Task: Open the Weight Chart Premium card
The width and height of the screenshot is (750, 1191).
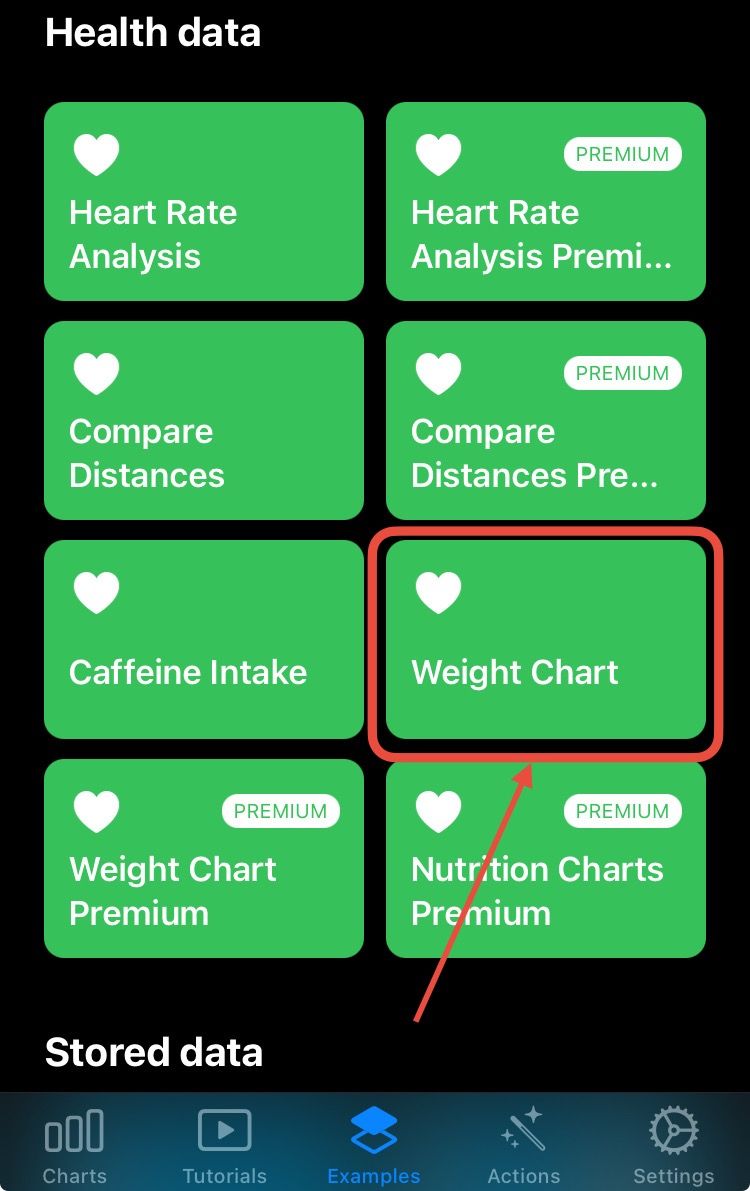Action: pos(204,858)
